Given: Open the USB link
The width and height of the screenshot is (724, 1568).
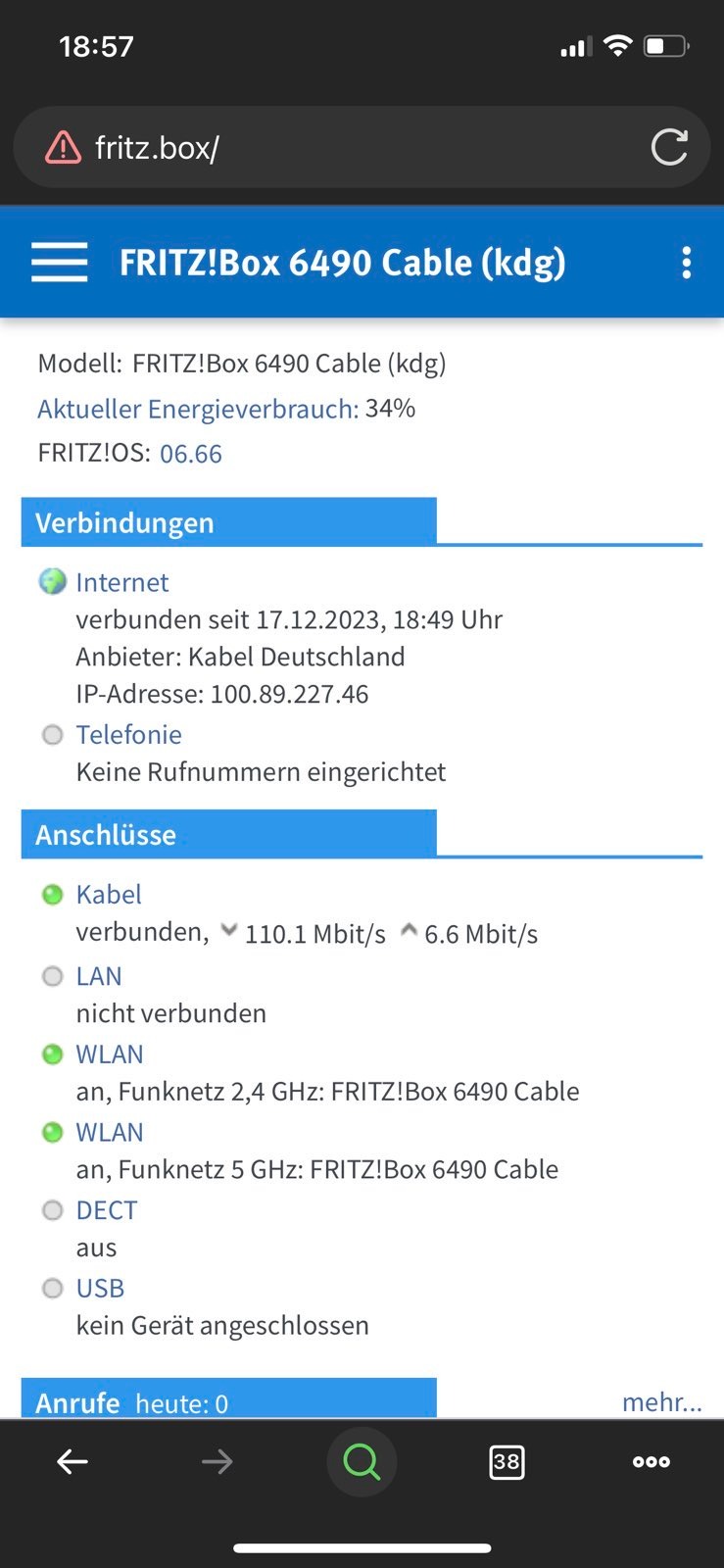Looking at the screenshot, I should 100,1289.
